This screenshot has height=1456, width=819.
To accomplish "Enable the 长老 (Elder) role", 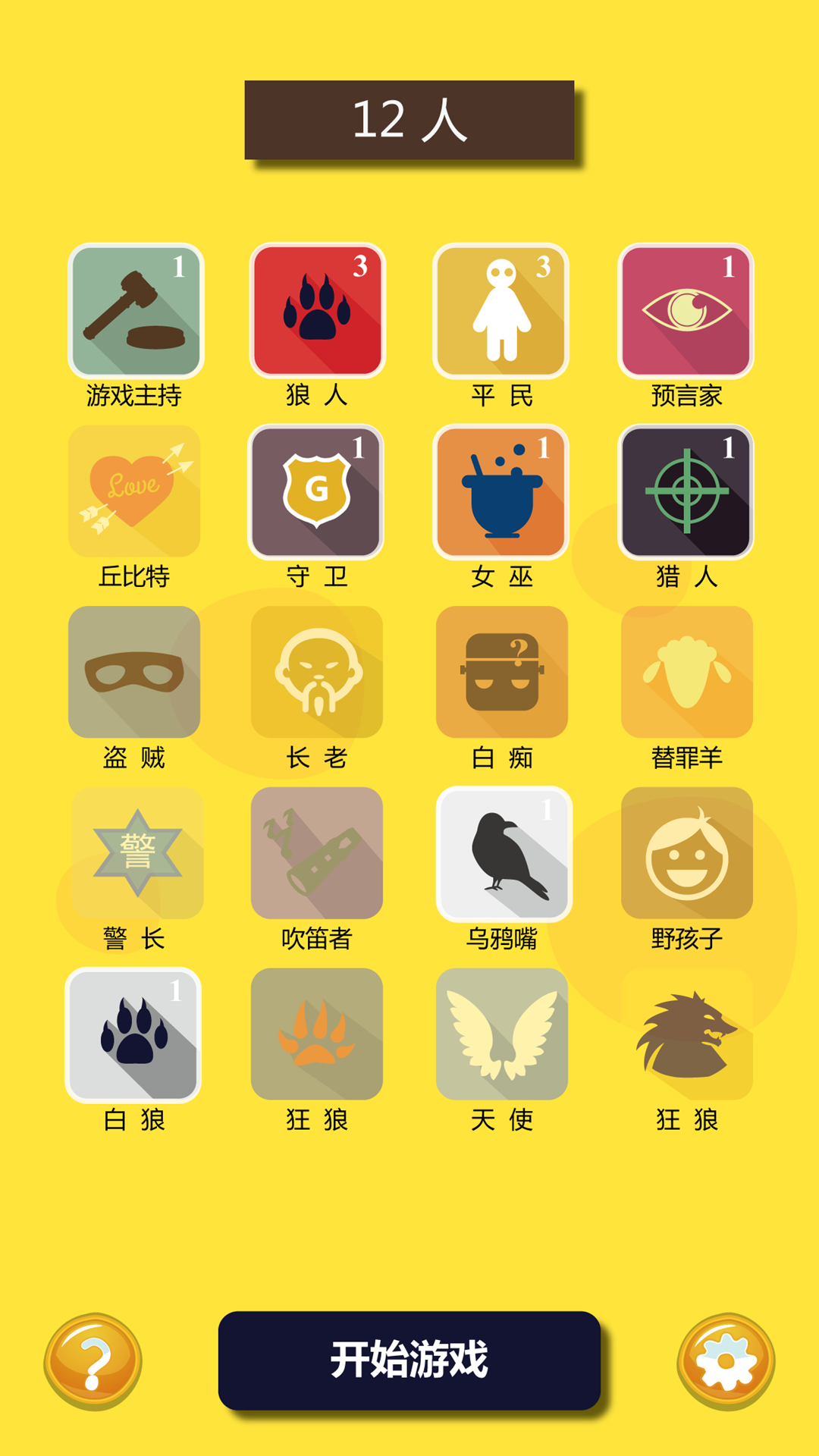I will (x=317, y=672).
